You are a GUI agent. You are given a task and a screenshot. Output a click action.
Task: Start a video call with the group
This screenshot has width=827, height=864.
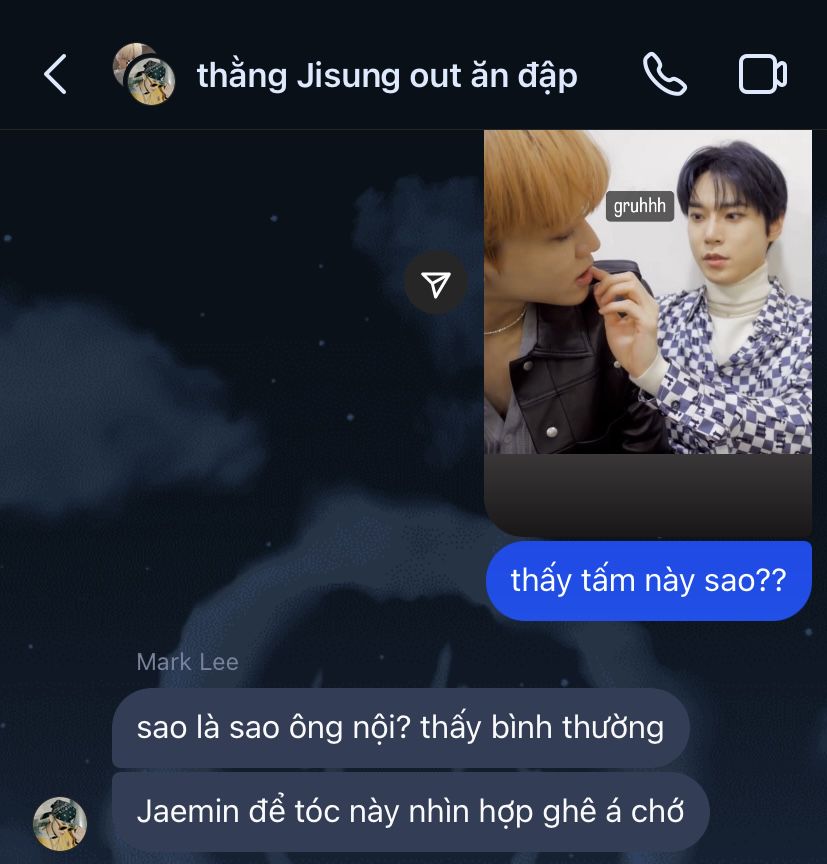pyautogui.click(x=762, y=75)
